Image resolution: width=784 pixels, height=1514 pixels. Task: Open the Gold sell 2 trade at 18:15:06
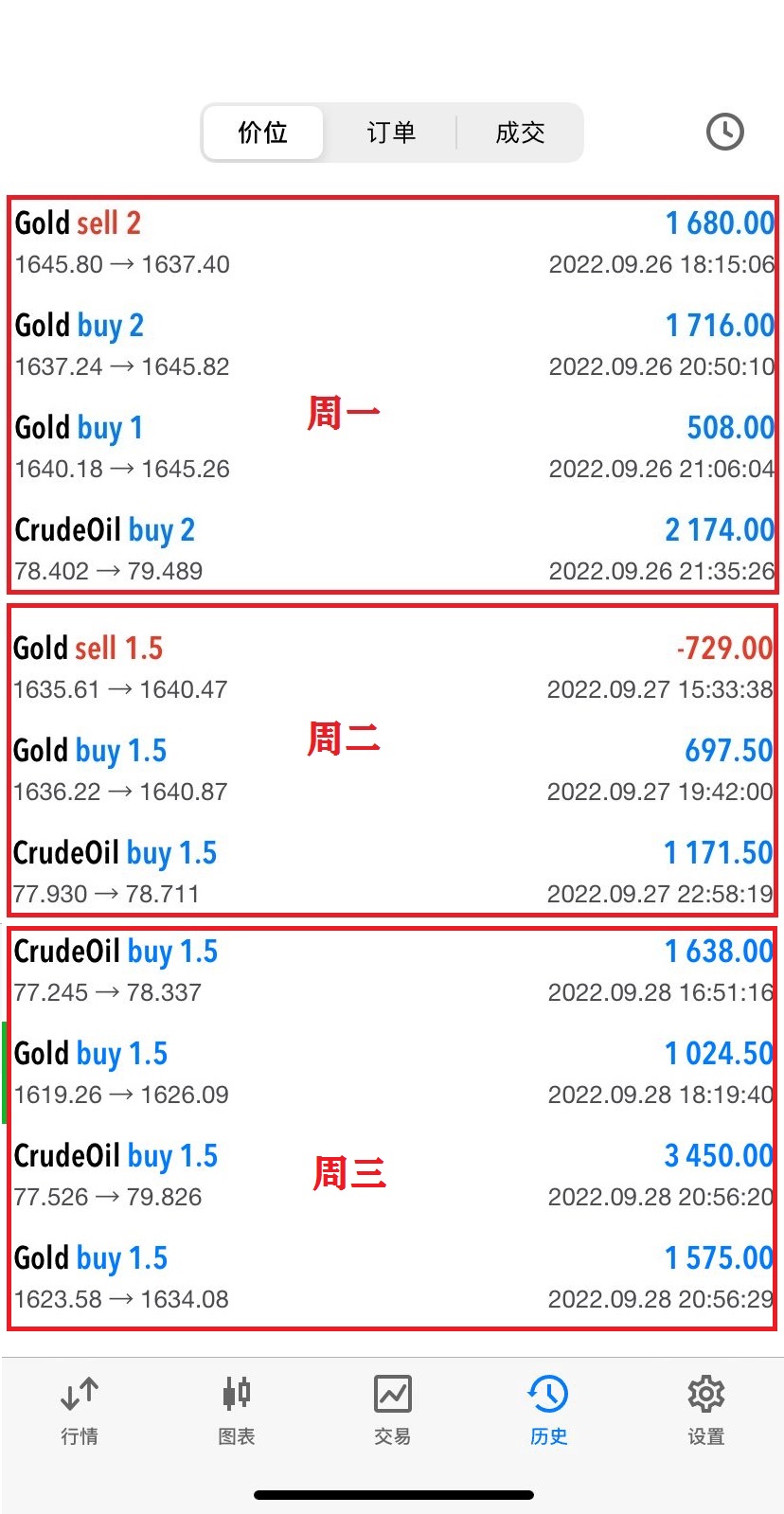(393, 242)
